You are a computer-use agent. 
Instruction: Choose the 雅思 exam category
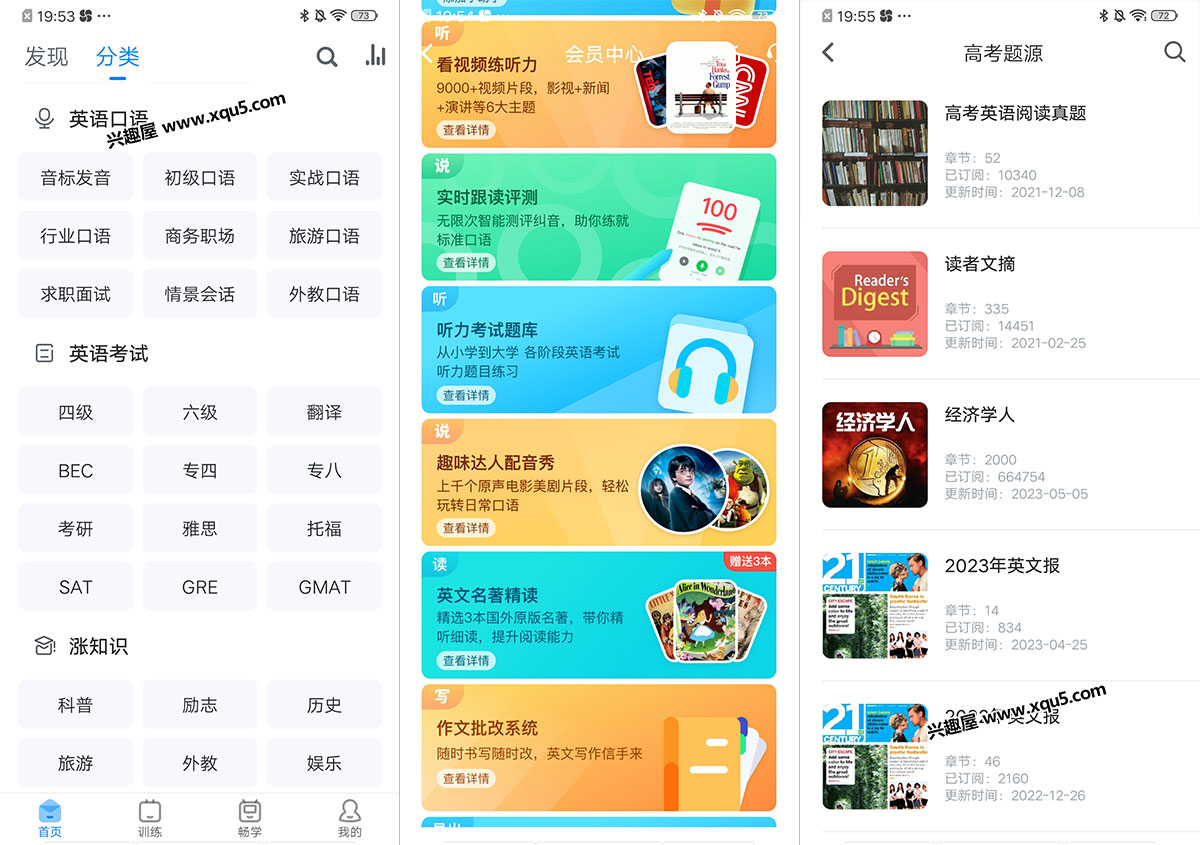click(x=200, y=529)
